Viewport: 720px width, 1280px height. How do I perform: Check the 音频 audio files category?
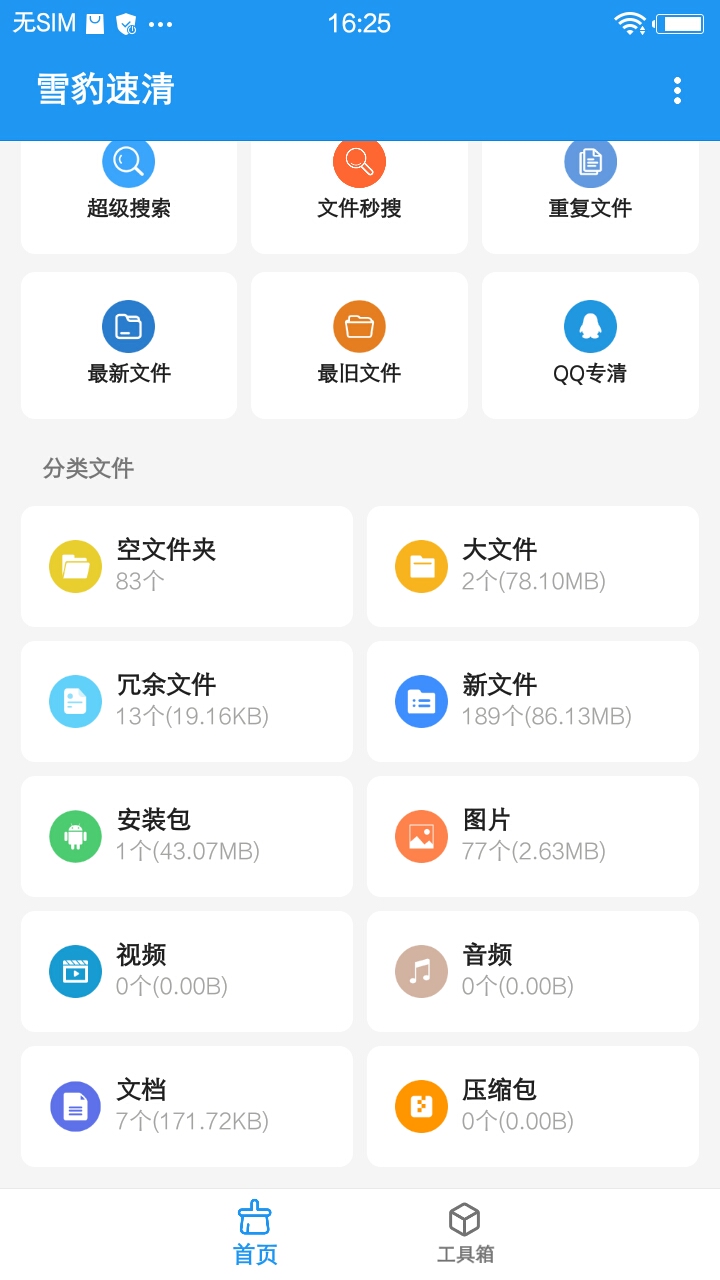pos(532,971)
